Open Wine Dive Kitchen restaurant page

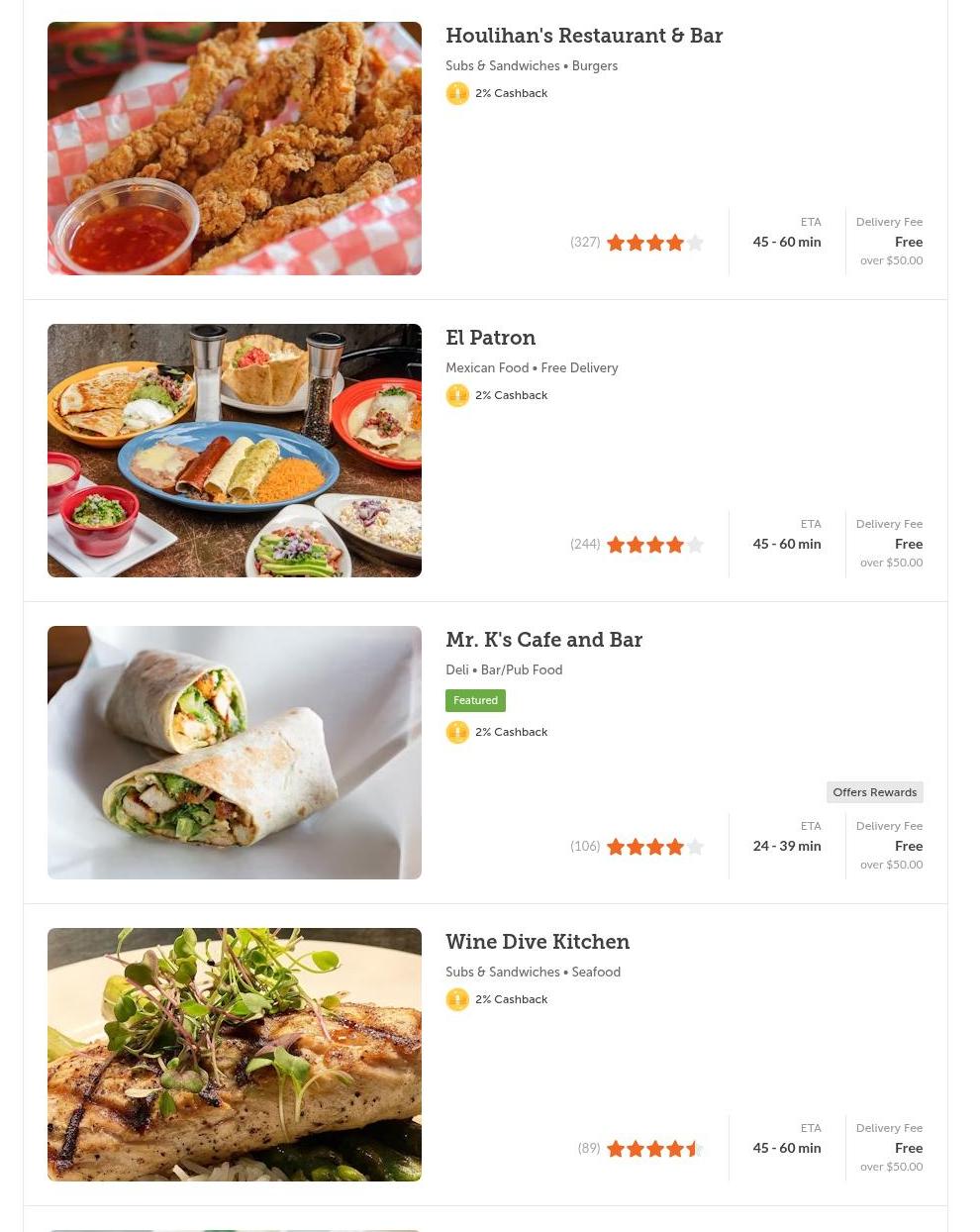point(538,943)
